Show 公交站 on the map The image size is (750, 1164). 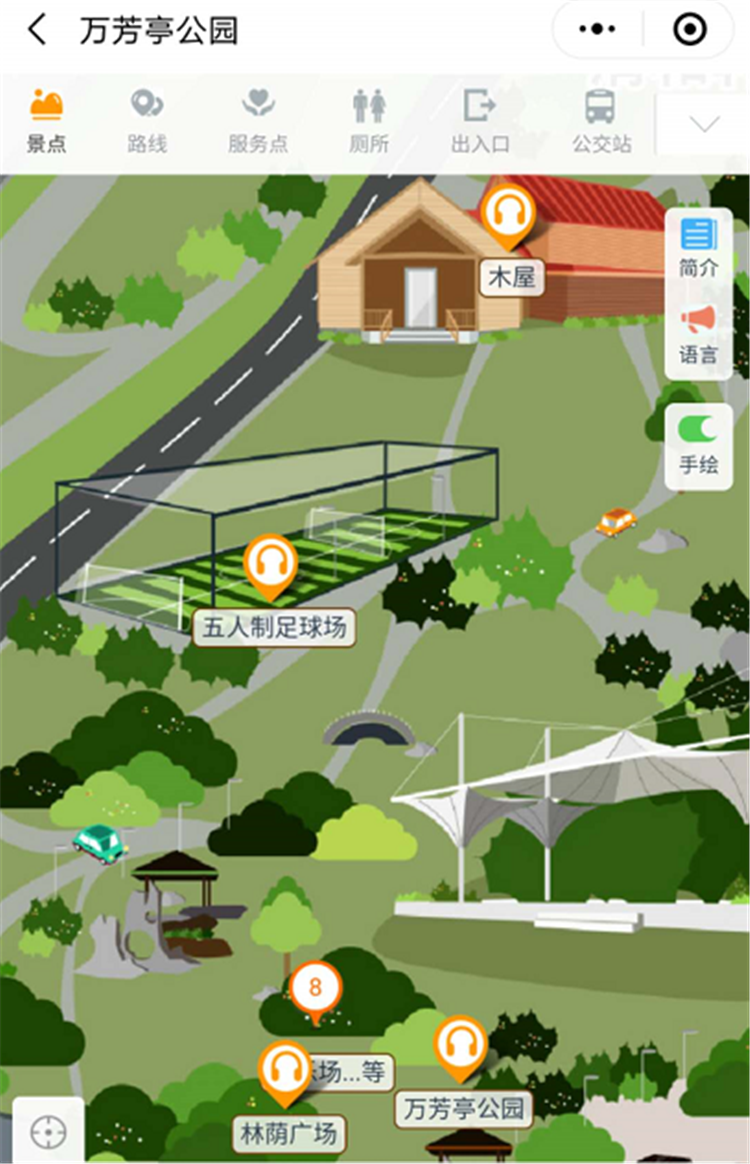tap(601, 121)
